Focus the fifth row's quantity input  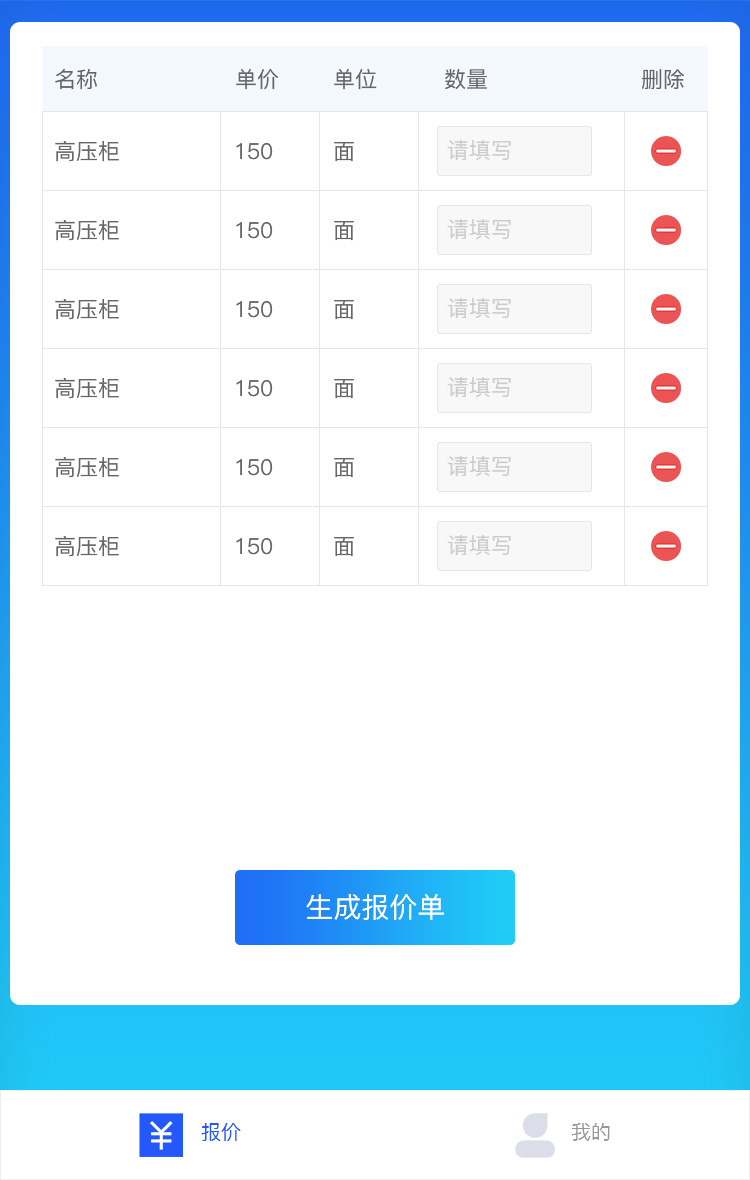pyautogui.click(x=514, y=467)
